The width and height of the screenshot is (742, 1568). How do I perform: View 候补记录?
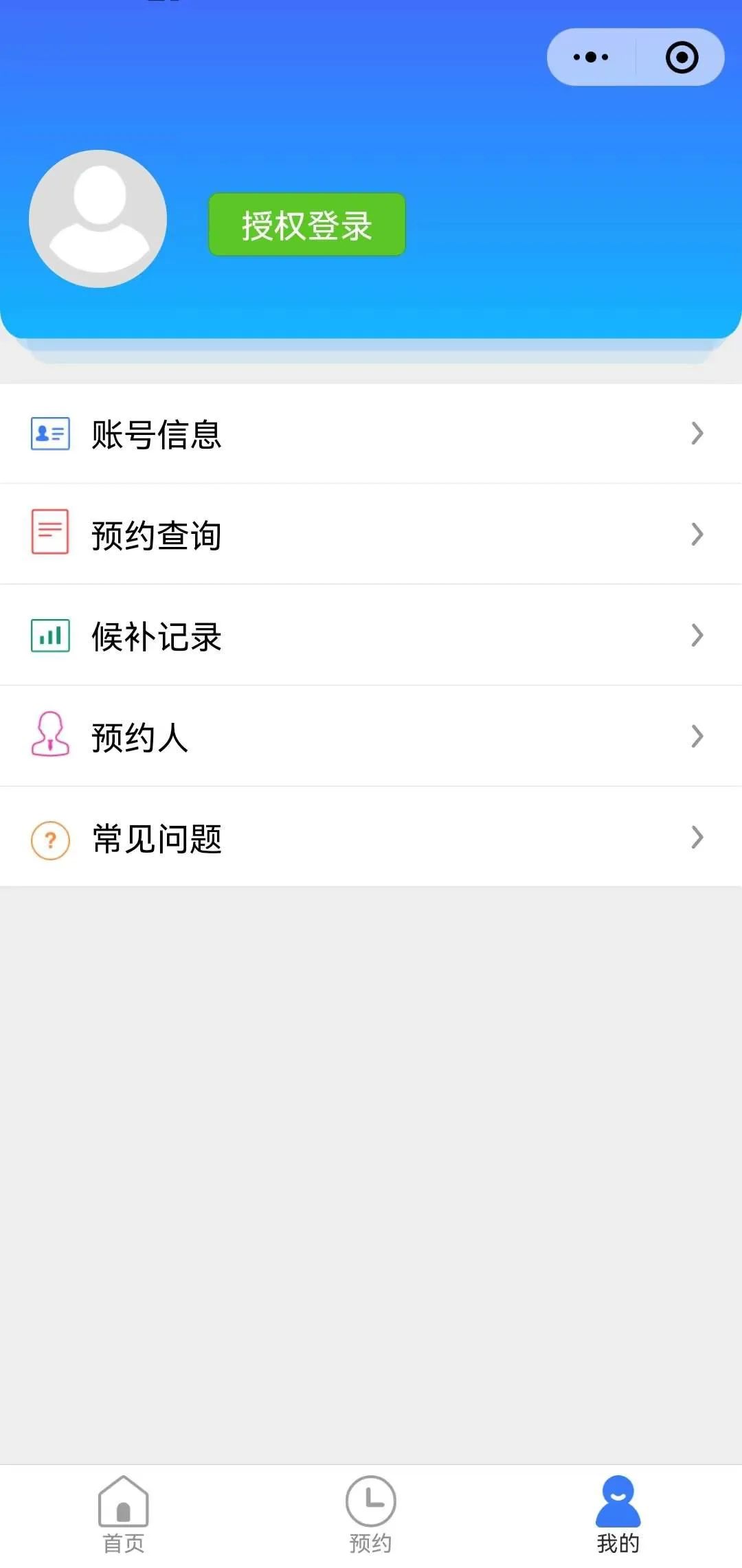coord(371,635)
